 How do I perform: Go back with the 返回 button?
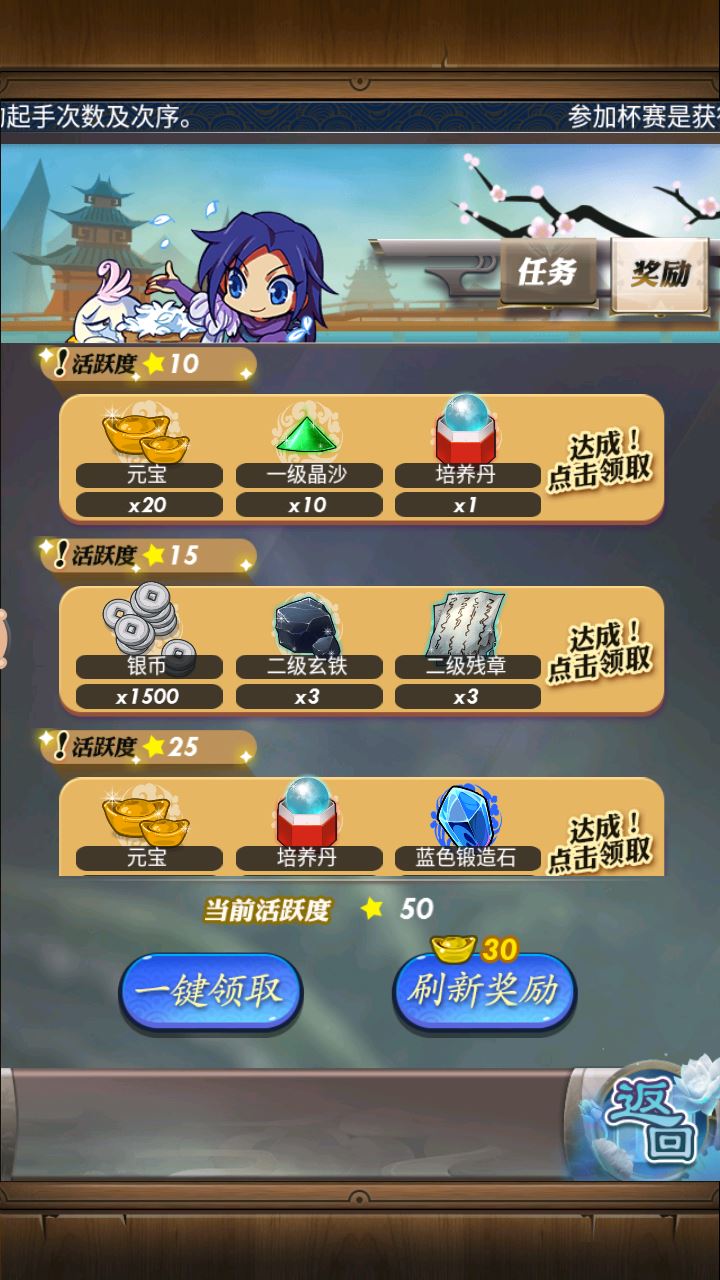[x=651, y=1120]
